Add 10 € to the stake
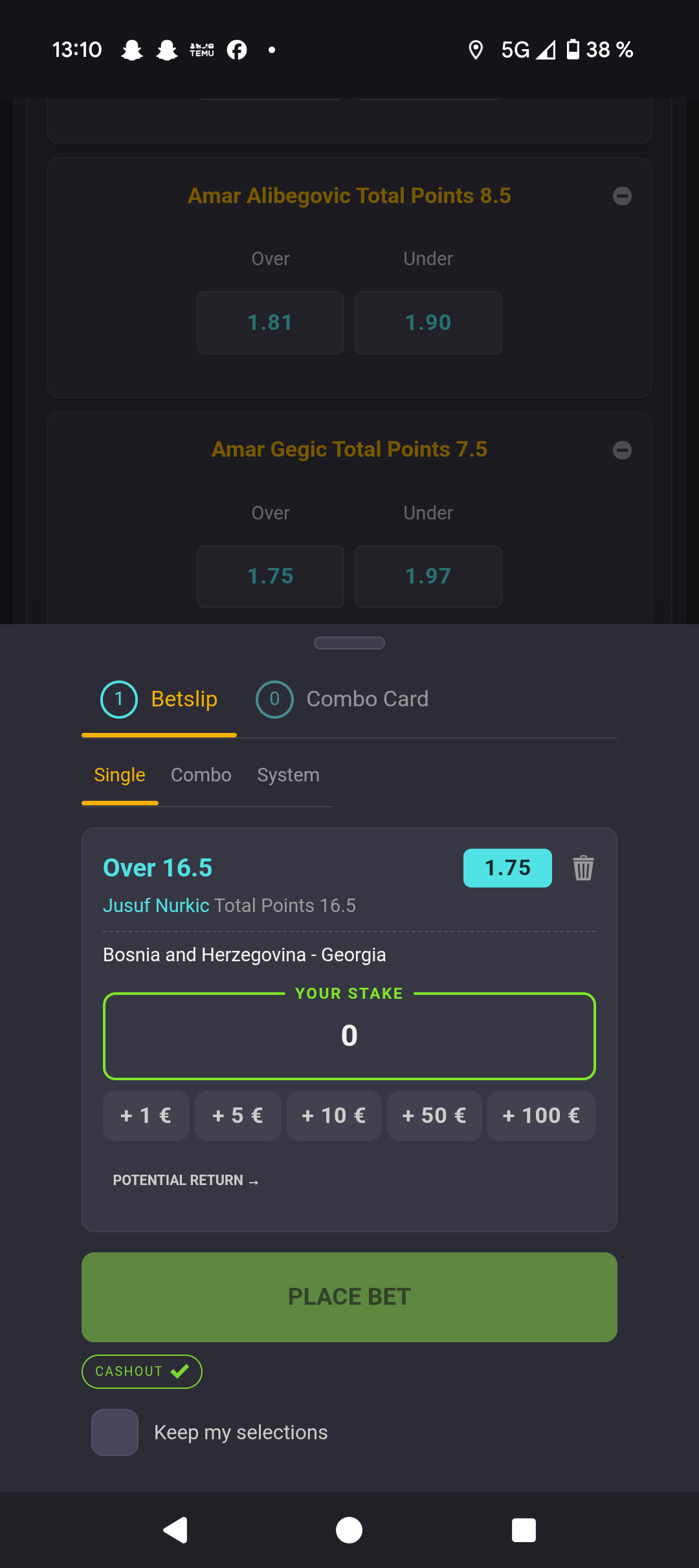The image size is (699, 1568). (x=334, y=1115)
